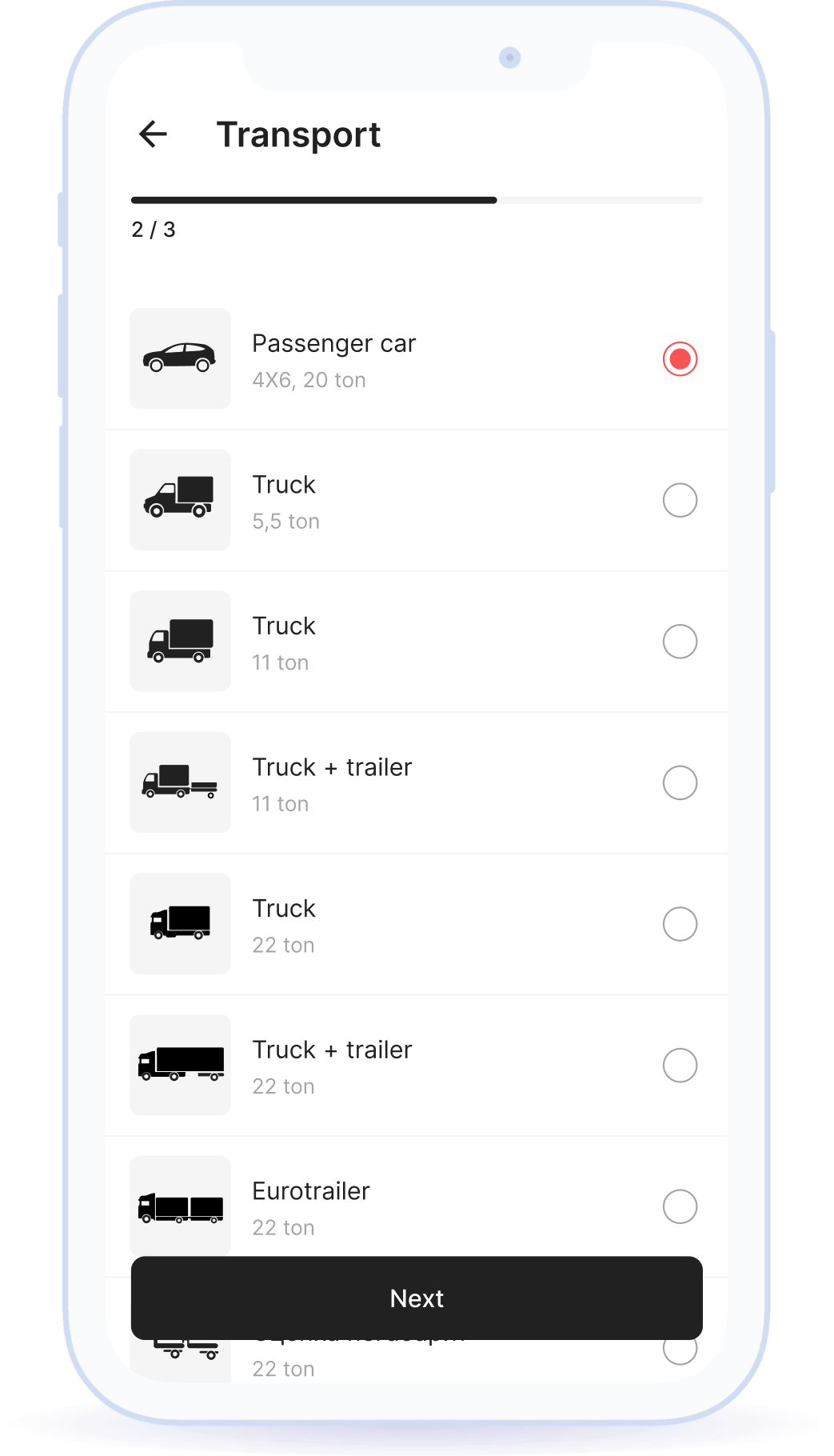Select the 22 ton Truck radio button
Screen dimensions: 834x1456
click(x=680, y=923)
